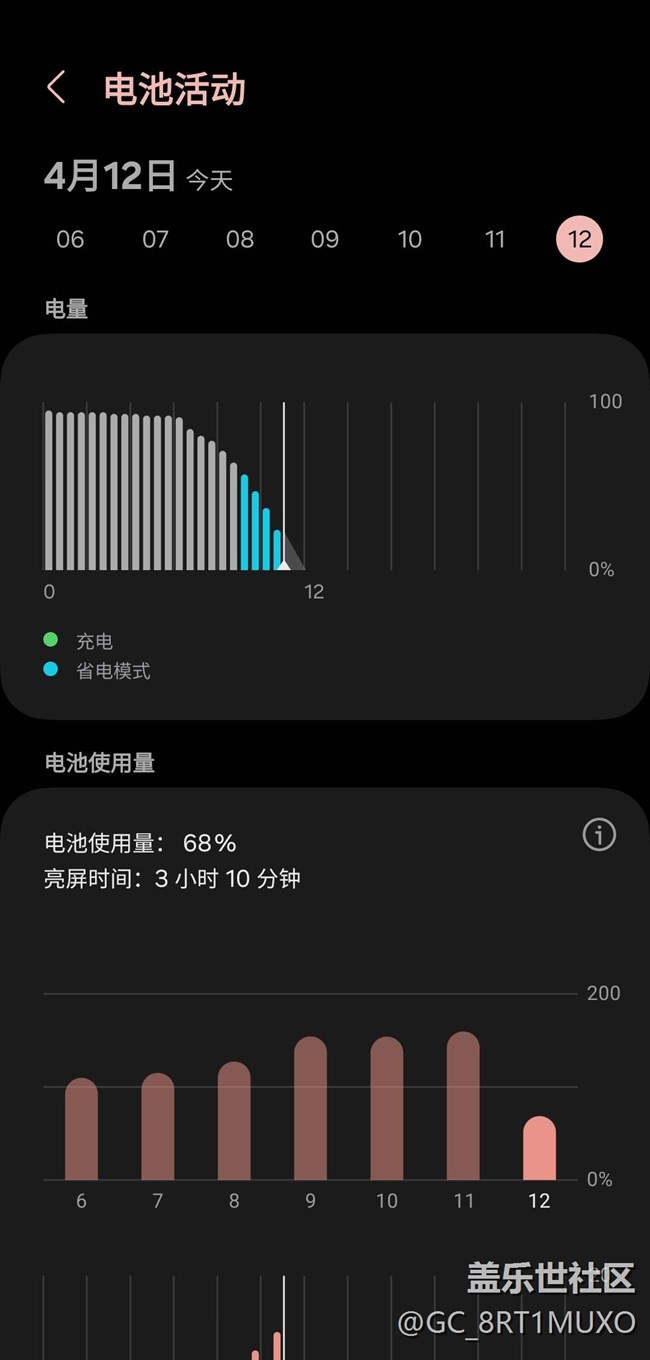Show usage for day 10 bar
The image size is (650, 1360).
tap(387, 1110)
